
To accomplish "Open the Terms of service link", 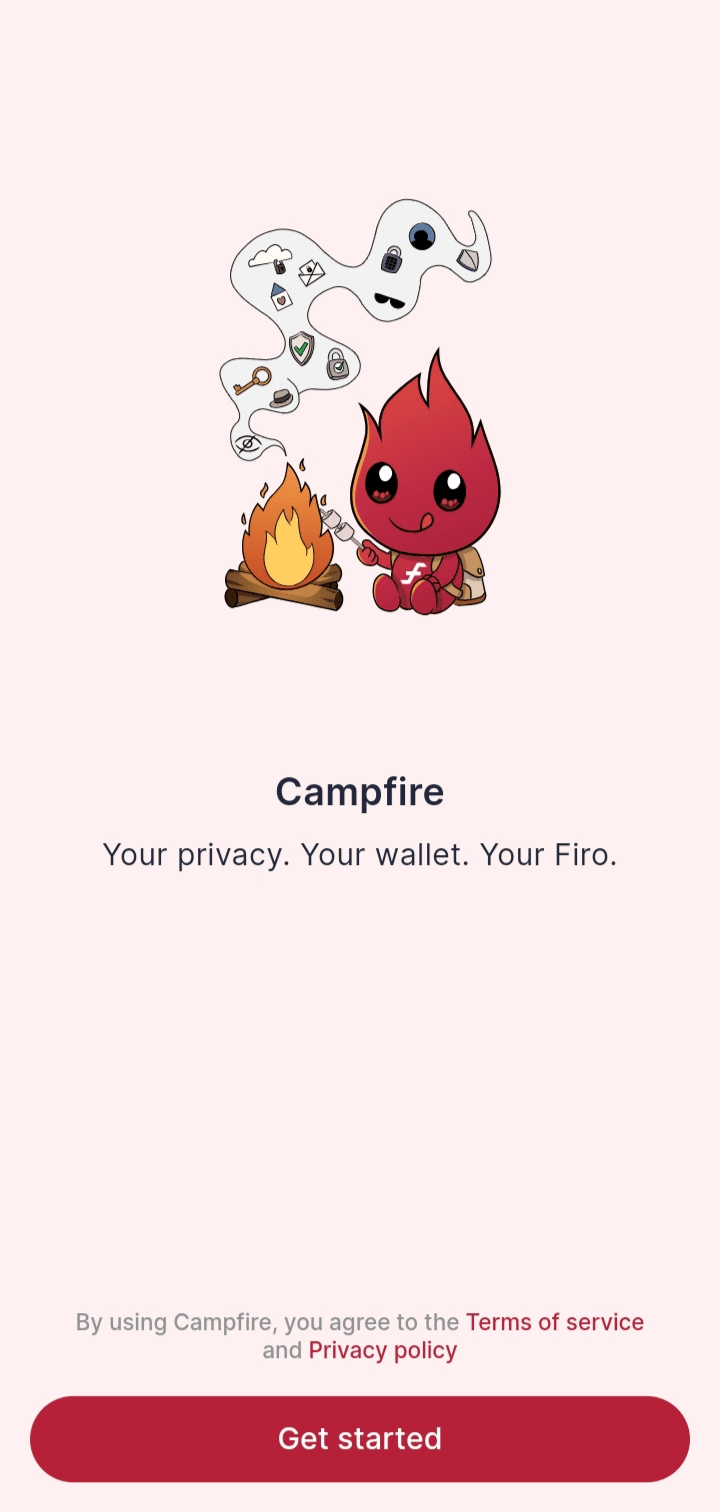I will click(554, 1321).
